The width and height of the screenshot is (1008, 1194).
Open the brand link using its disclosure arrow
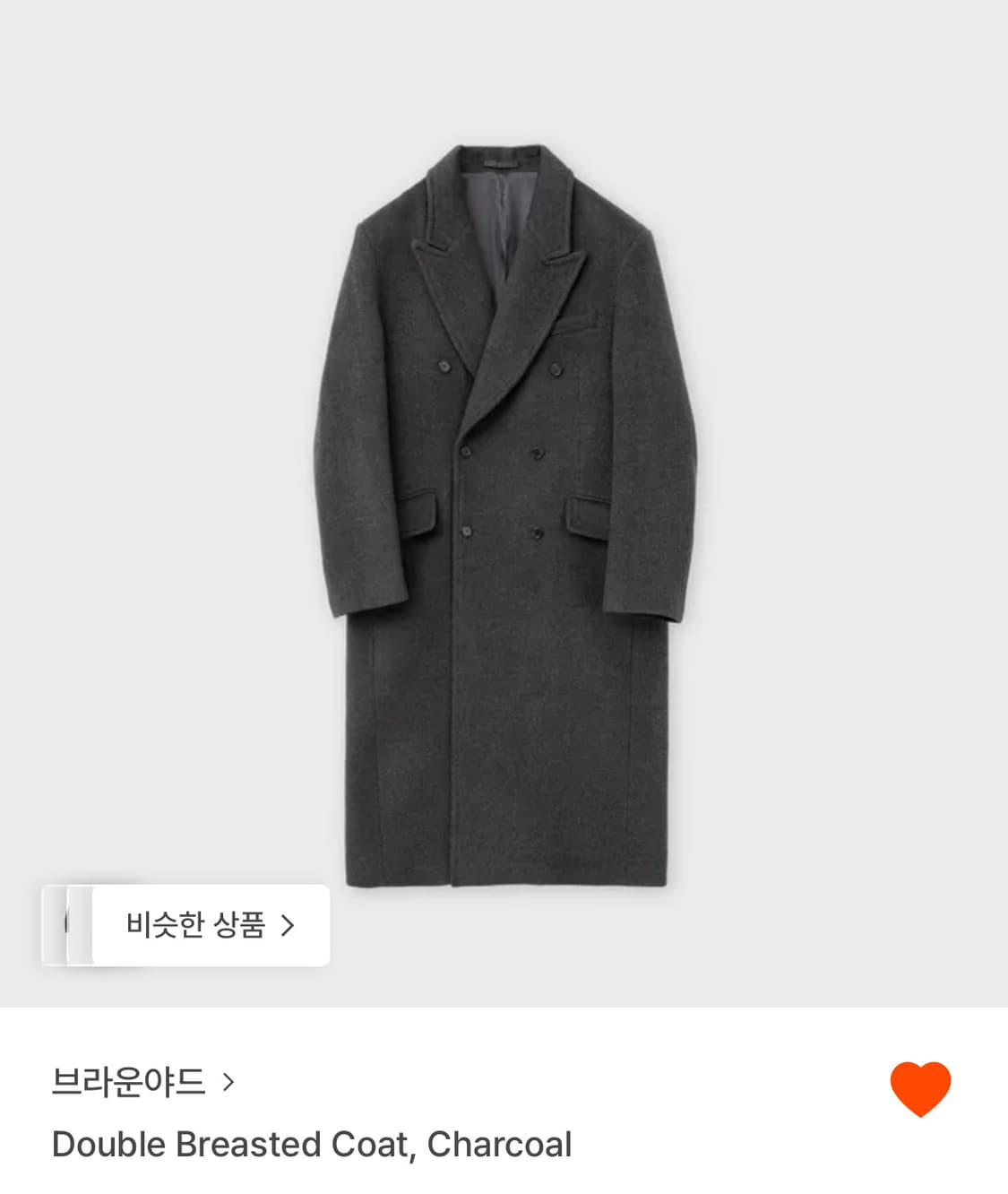click(229, 1084)
